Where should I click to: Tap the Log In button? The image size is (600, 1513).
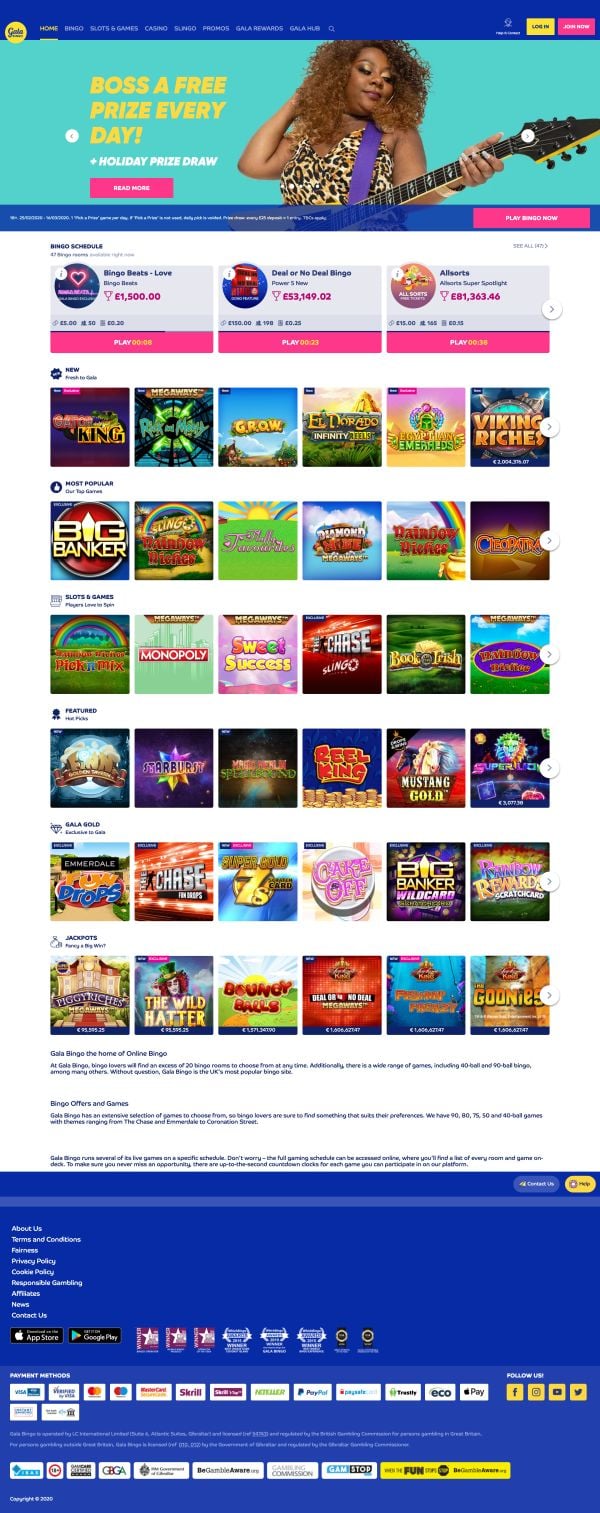coord(540,26)
